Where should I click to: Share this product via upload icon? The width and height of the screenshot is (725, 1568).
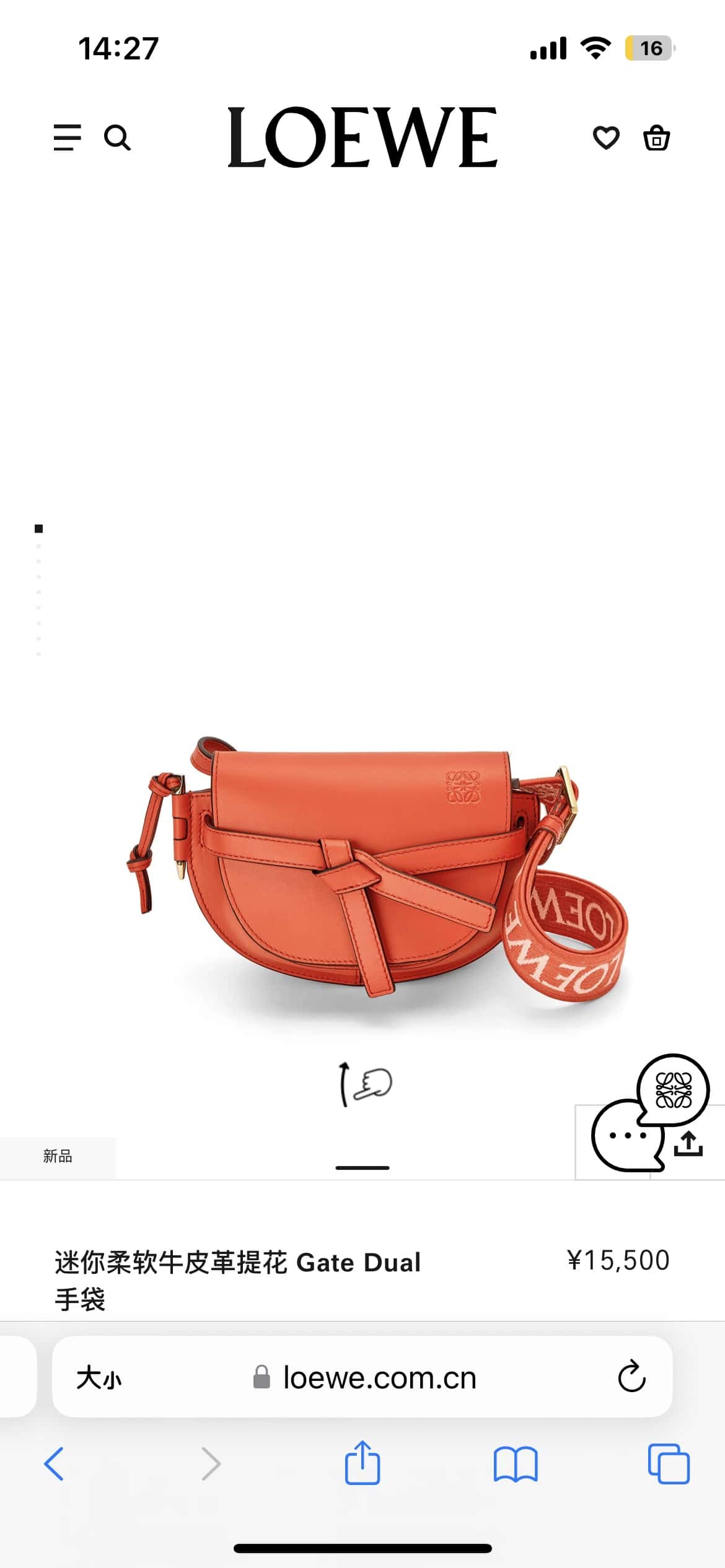tap(688, 1143)
